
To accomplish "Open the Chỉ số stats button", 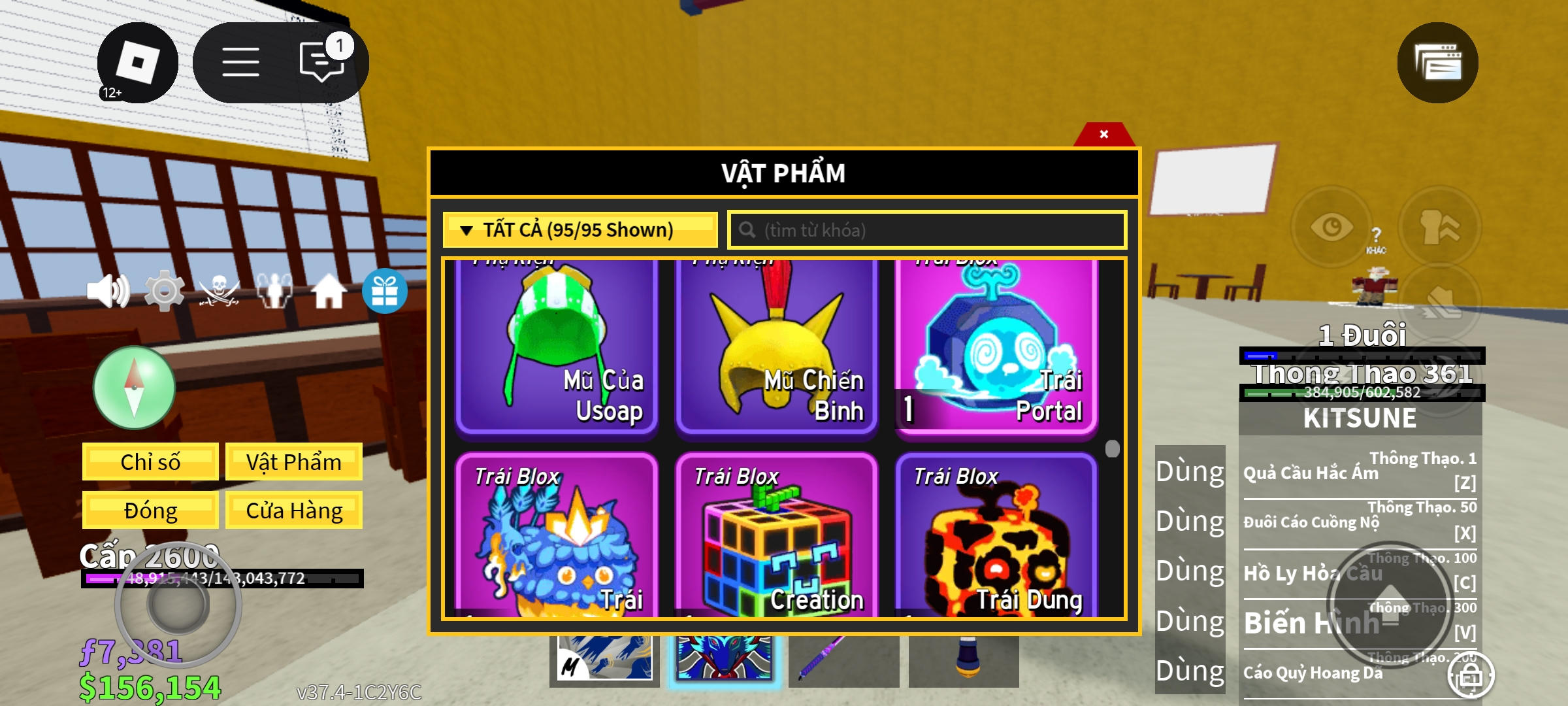I will coord(150,462).
